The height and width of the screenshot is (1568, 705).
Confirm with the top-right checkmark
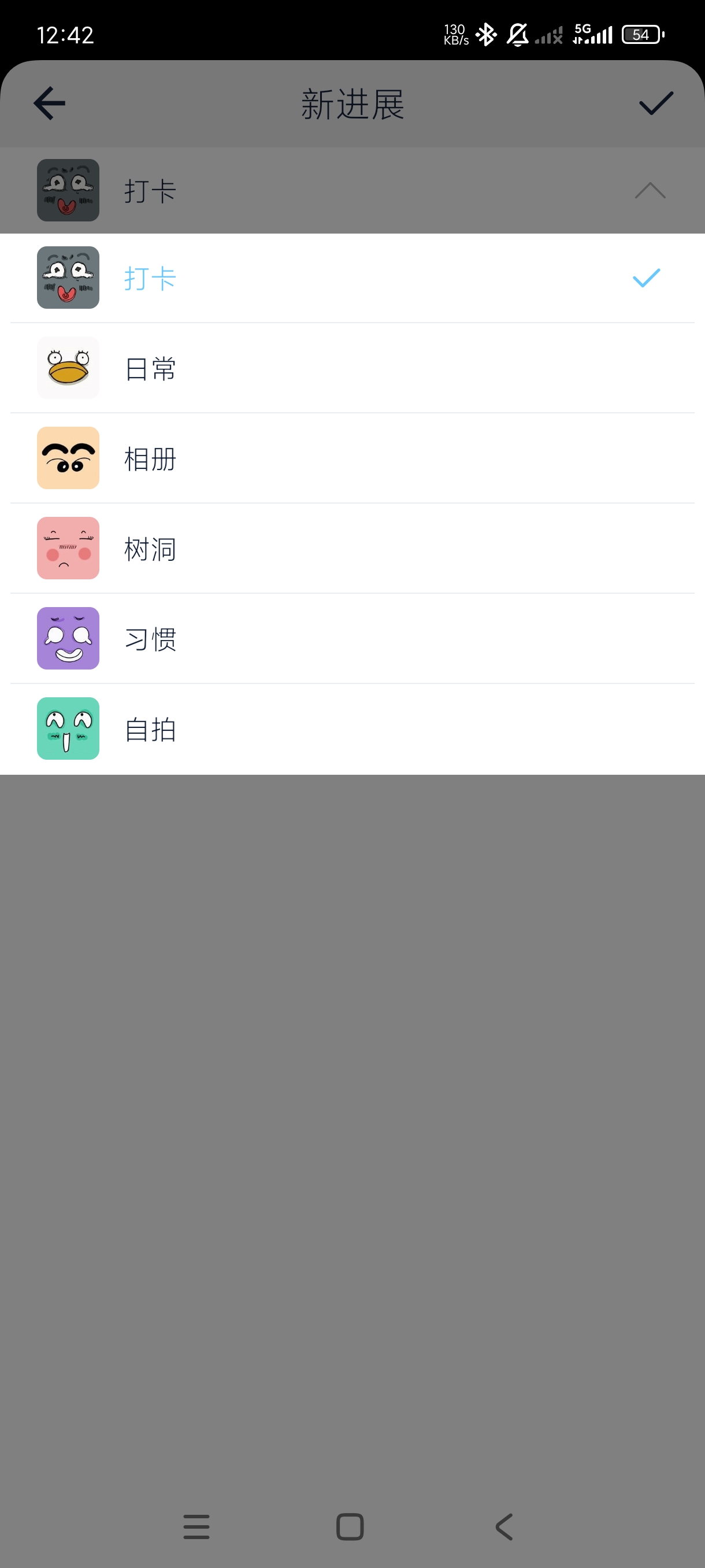coord(656,103)
